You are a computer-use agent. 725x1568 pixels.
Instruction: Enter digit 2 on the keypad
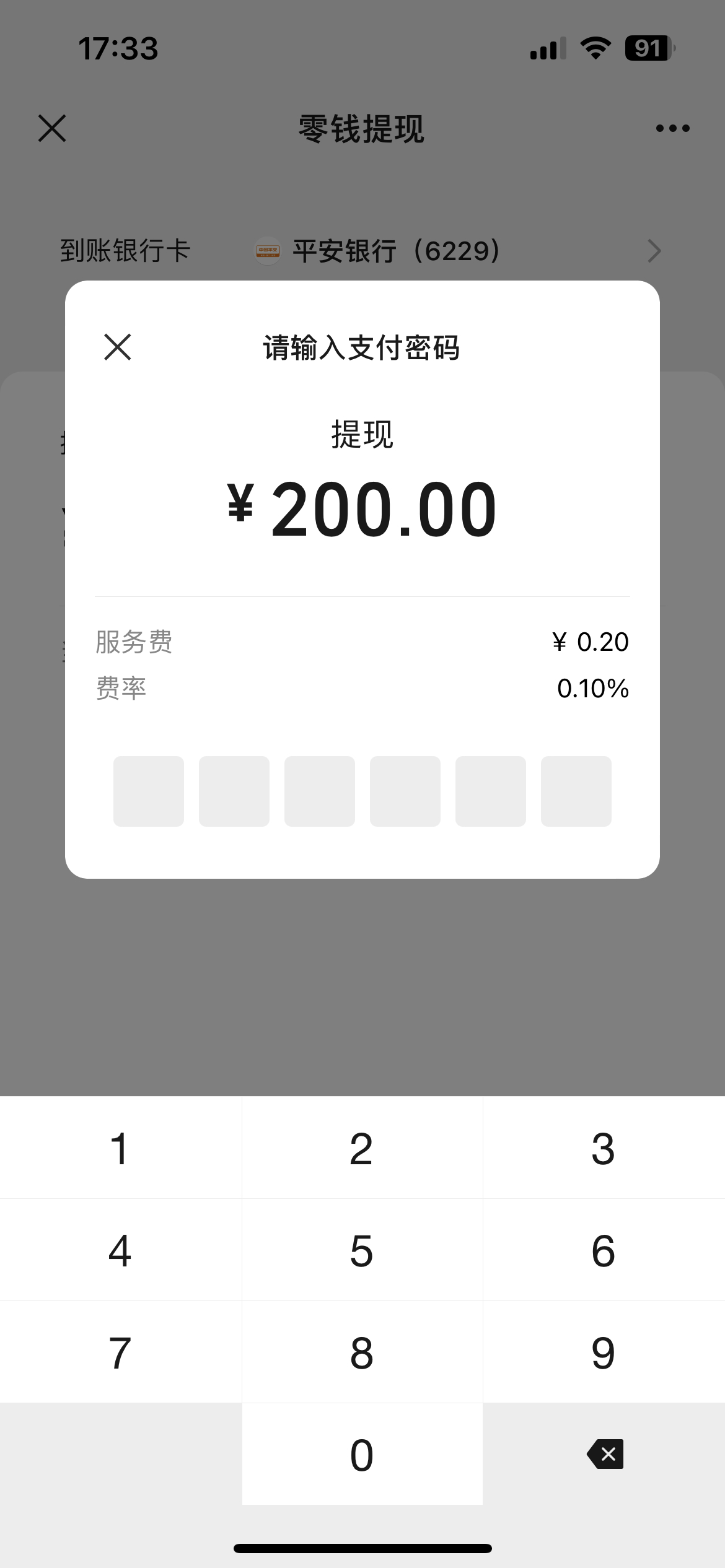[x=362, y=1148]
